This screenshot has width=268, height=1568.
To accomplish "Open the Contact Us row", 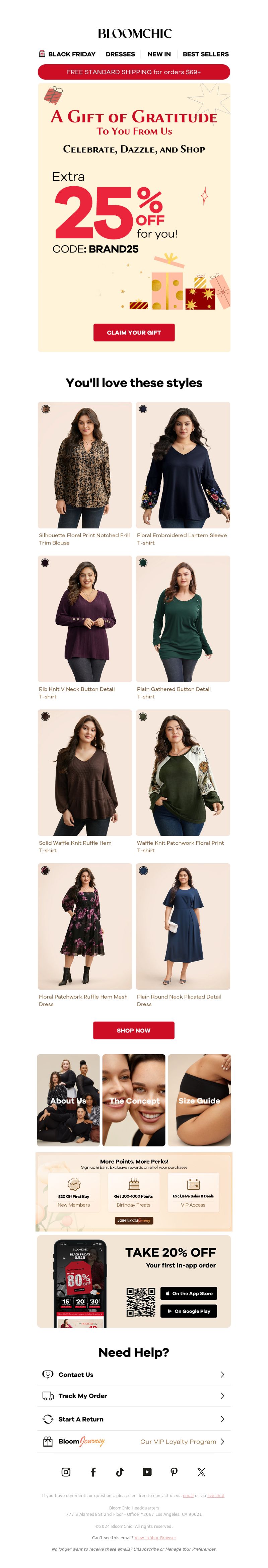I will [133, 1374].
